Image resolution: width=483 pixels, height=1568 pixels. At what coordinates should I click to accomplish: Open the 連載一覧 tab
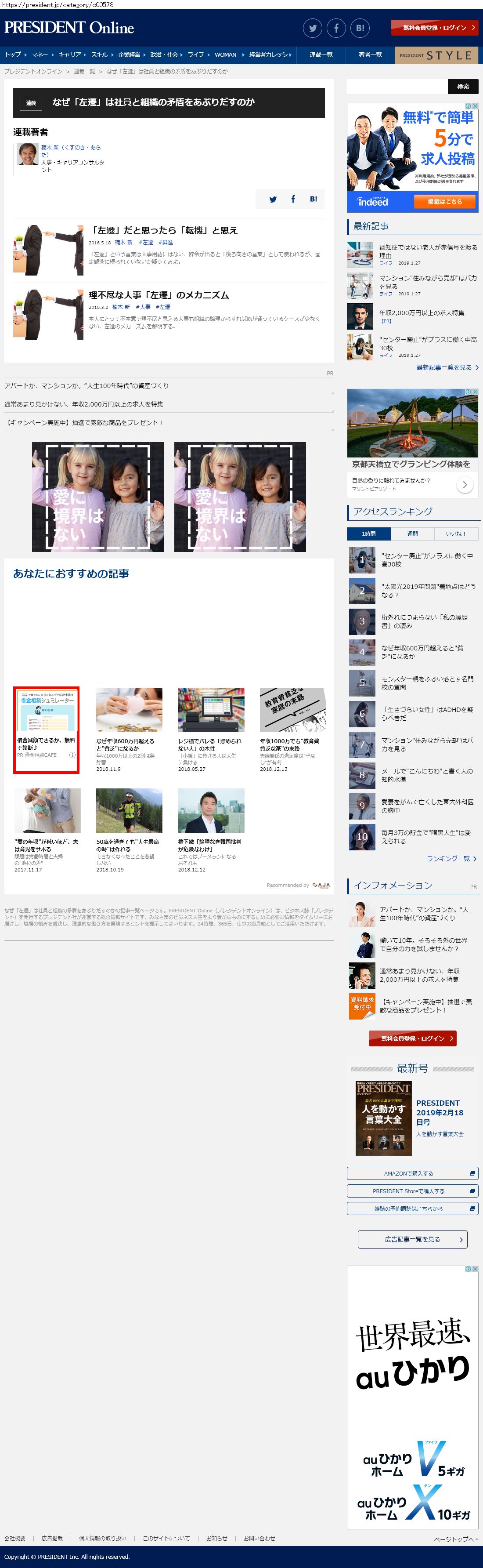click(x=321, y=55)
